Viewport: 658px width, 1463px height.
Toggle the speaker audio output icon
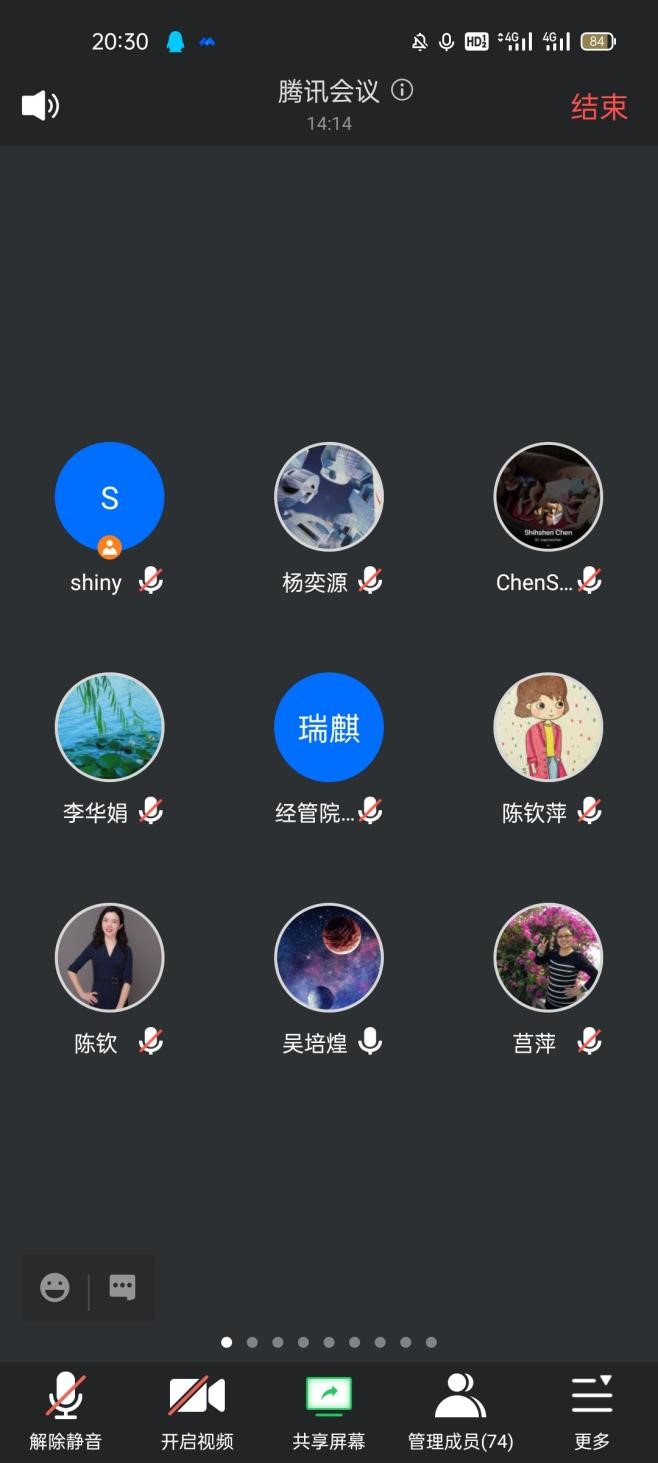click(40, 105)
